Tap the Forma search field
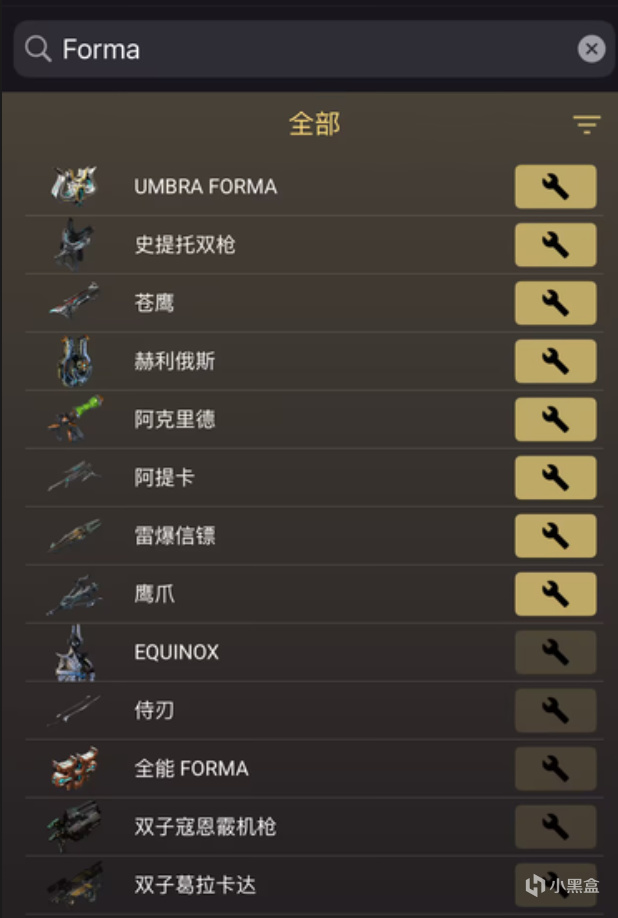Viewport: 618px width, 918px height. [x=300, y=49]
